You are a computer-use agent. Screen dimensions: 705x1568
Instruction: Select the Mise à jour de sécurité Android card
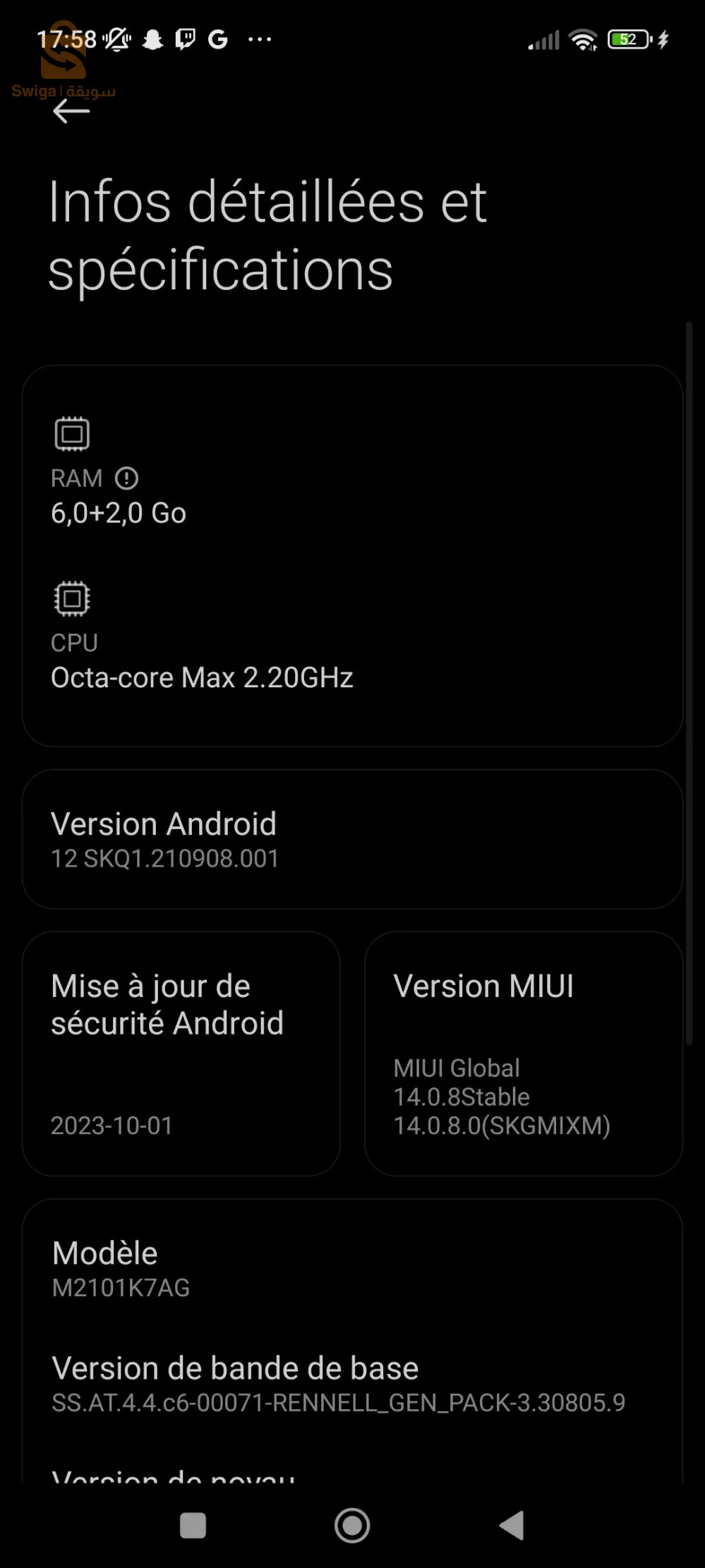click(x=181, y=1051)
